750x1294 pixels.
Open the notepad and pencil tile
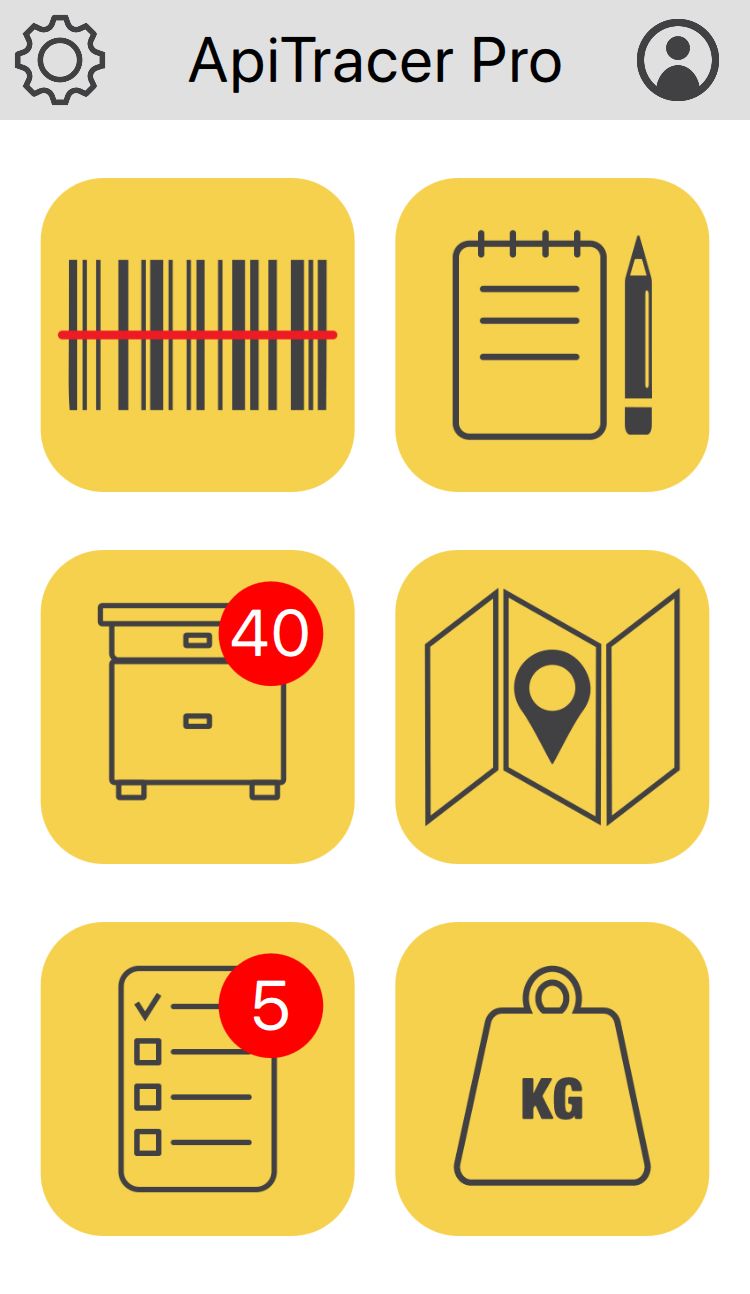point(552,335)
